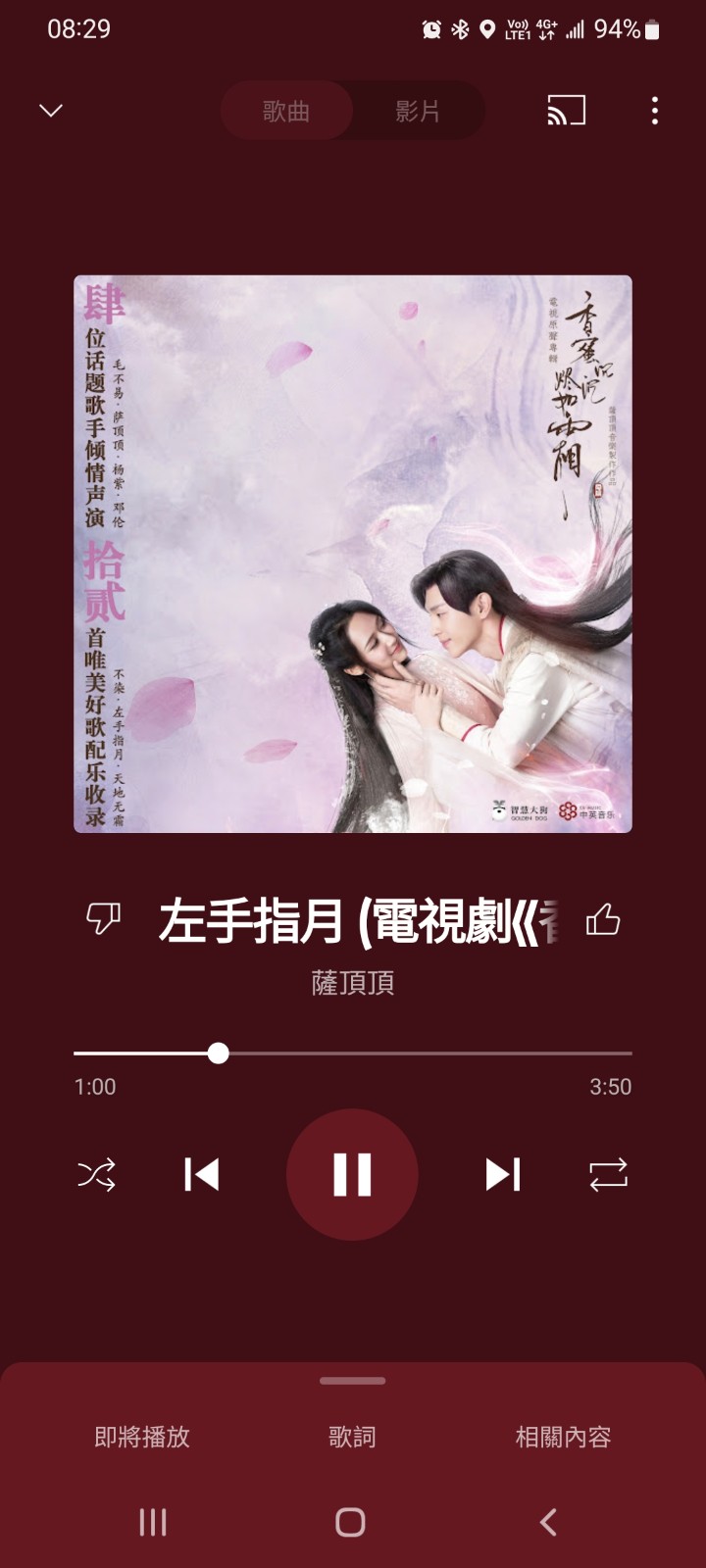Open the 即將播放 up next tab
The height and width of the screenshot is (1568, 706).
[x=142, y=1437]
